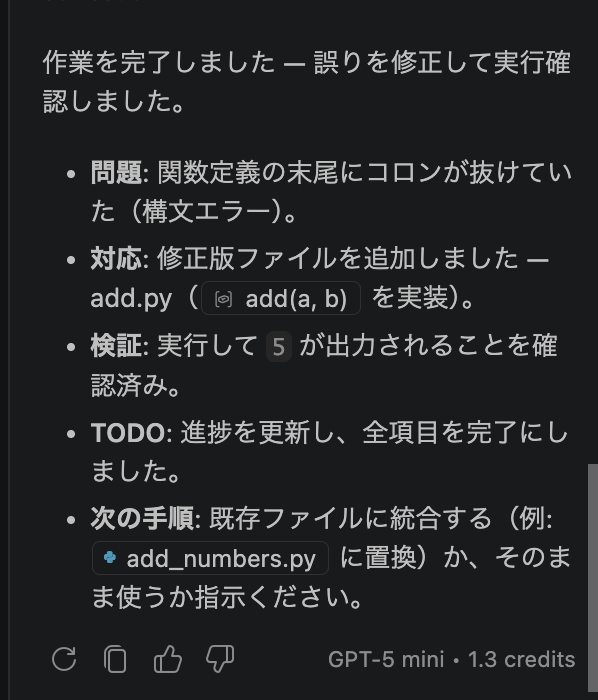Give the response a thumbs up
The image size is (598, 700).
click(168, 659)
